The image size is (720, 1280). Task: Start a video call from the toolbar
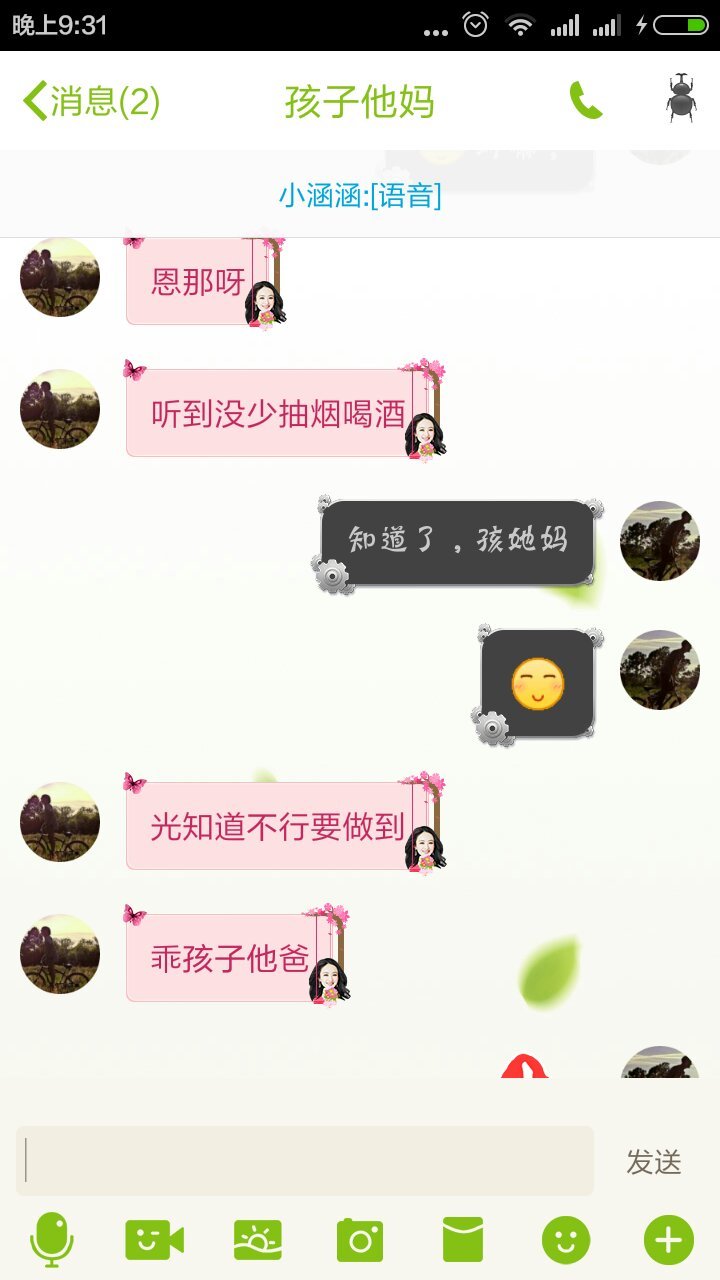click(x=154, y=1241)
